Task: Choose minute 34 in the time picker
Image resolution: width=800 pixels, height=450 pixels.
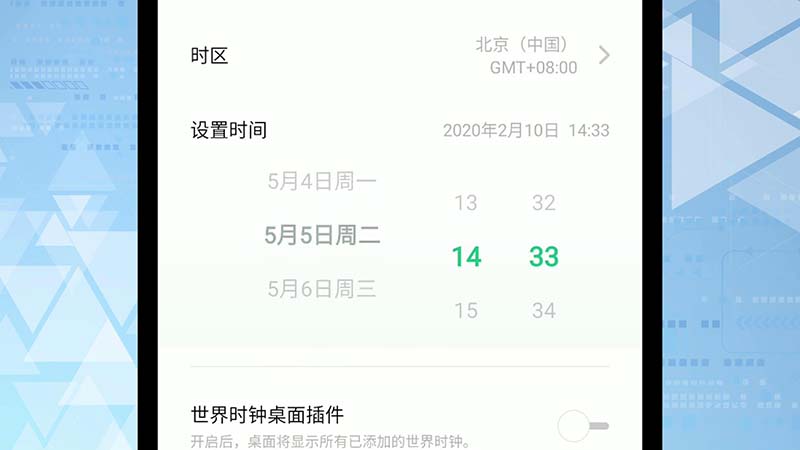Action: click(x=543, y=310)
